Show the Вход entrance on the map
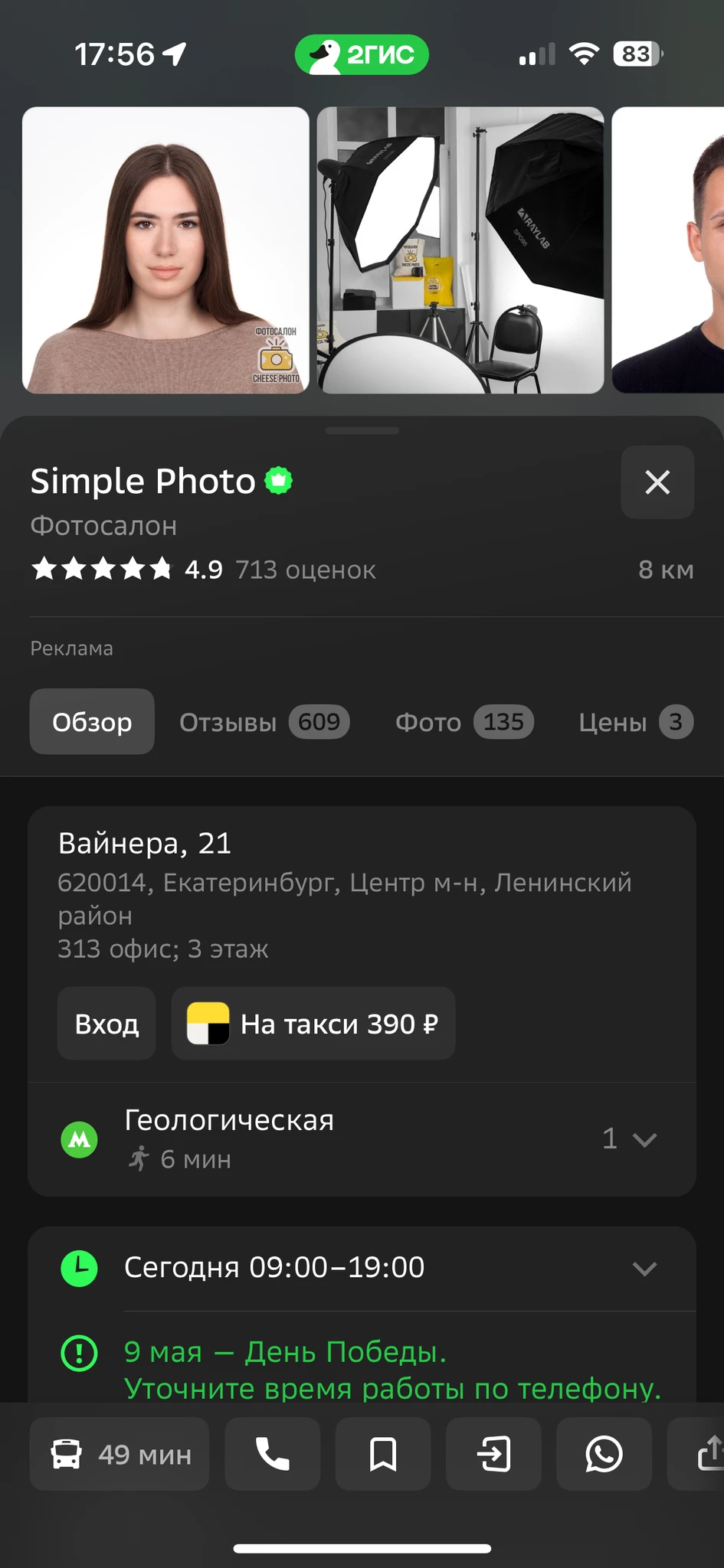 point(106,1024)
